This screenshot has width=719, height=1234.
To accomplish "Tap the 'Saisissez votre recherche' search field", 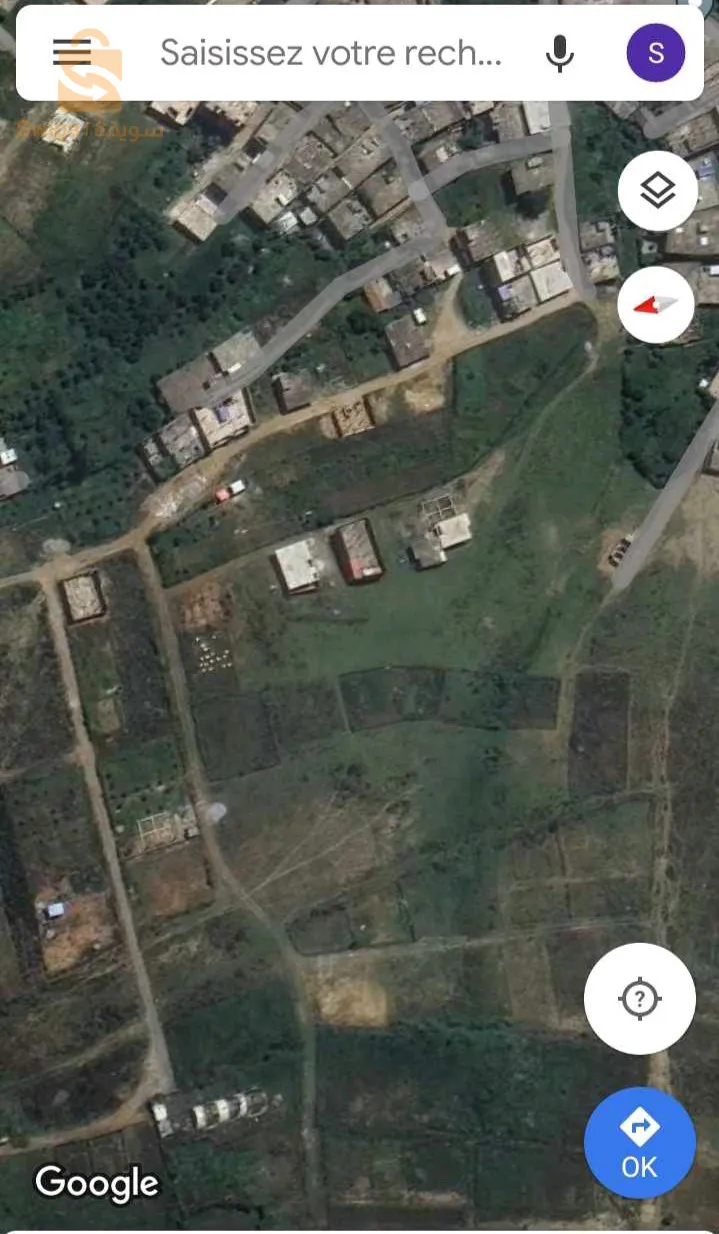I will 330,52.
